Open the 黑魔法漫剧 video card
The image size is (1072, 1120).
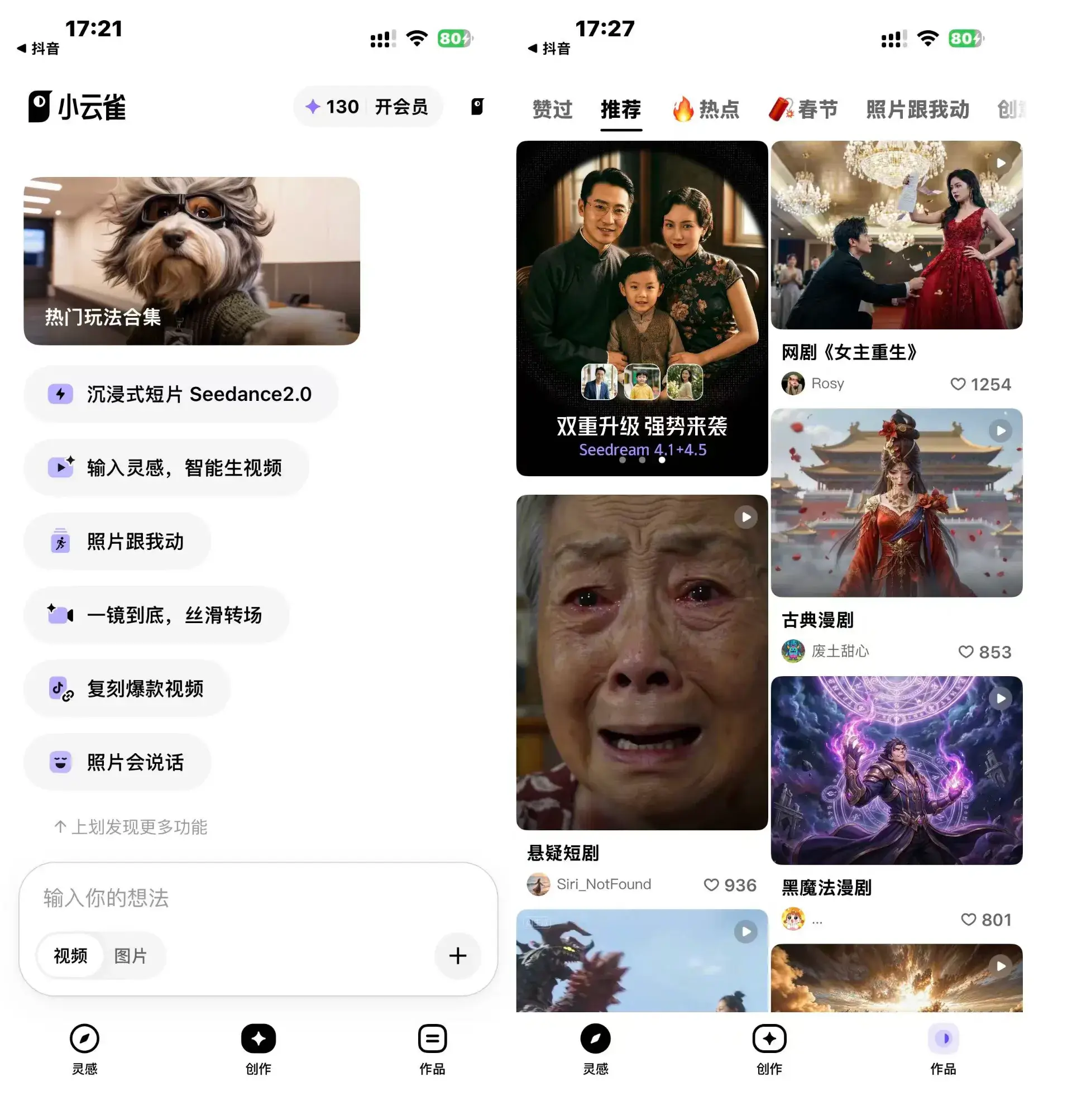pos(896,770)
